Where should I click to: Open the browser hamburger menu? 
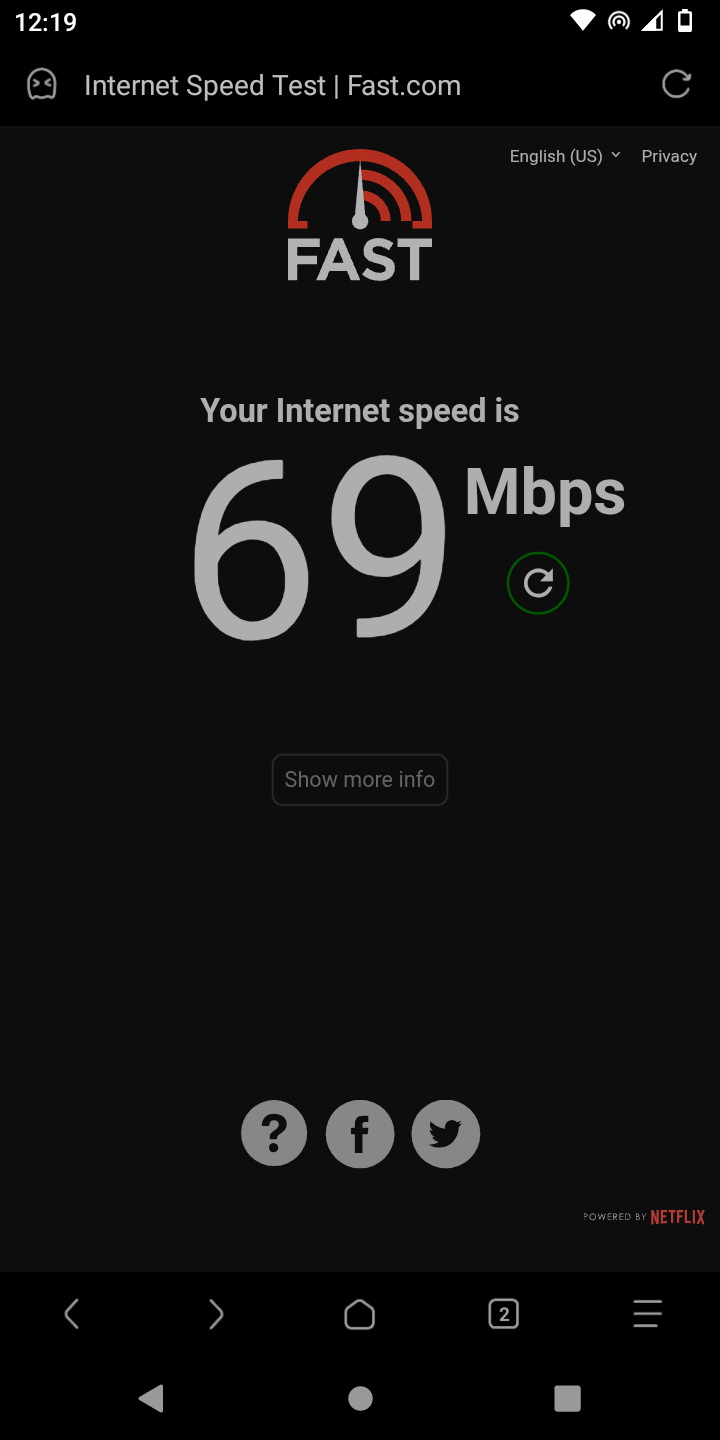648,1314
